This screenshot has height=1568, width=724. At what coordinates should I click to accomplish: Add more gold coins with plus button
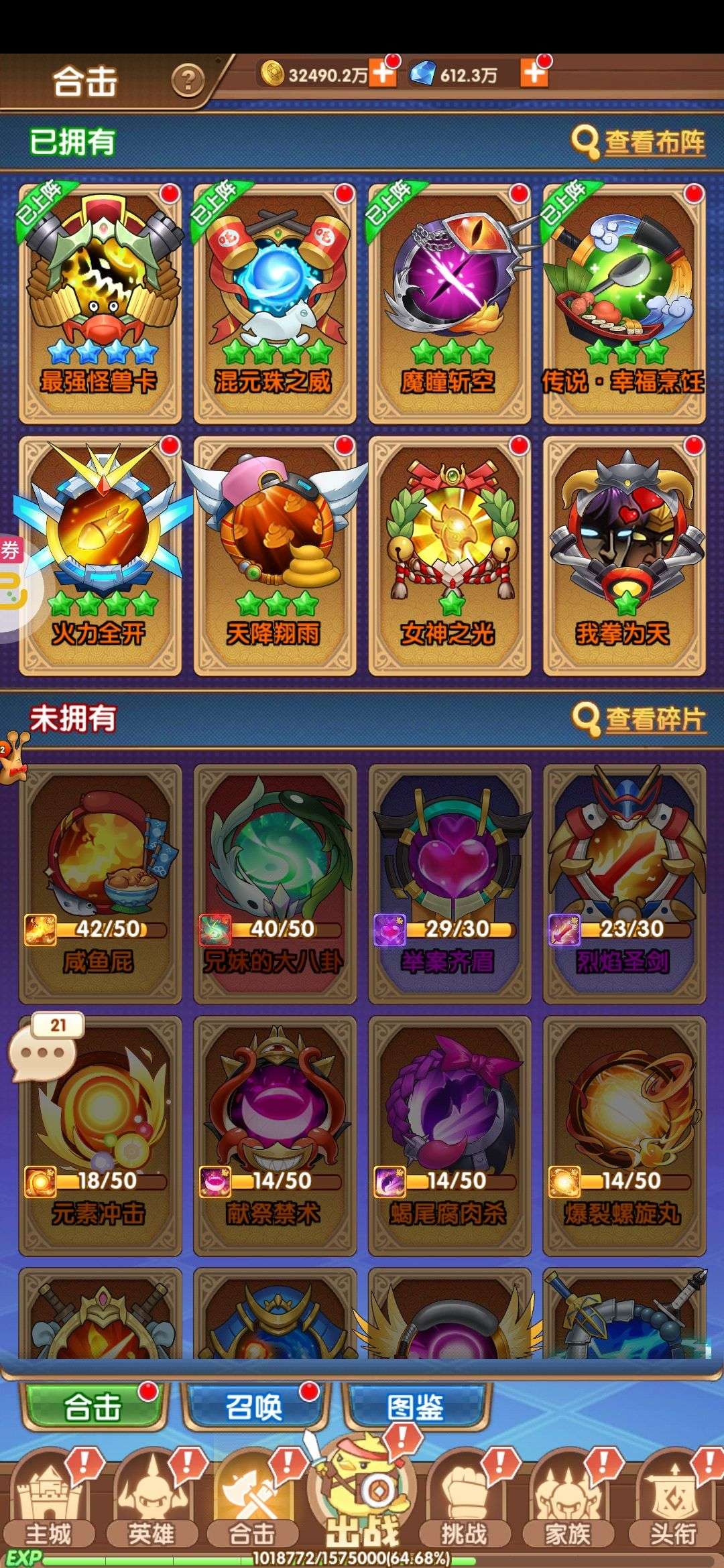point(383,74)
